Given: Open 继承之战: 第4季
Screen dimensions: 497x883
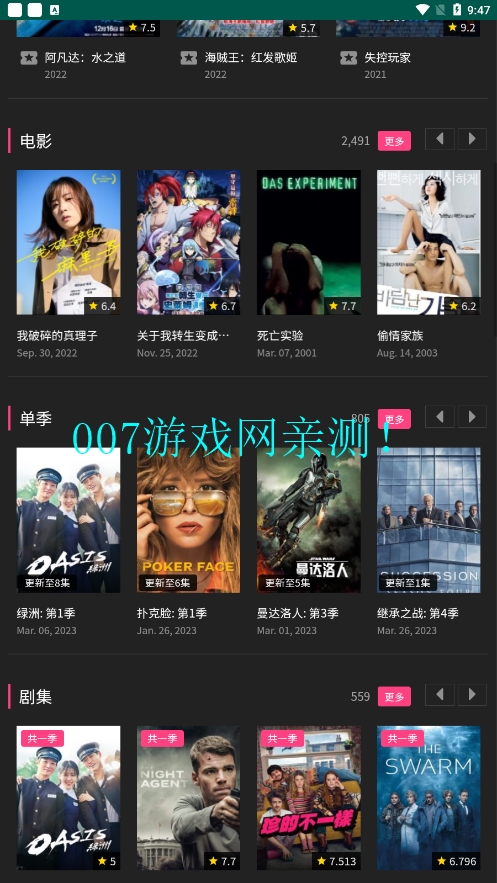Looking at the screenshot, I should pyautogui.click(x=428, y=520).
